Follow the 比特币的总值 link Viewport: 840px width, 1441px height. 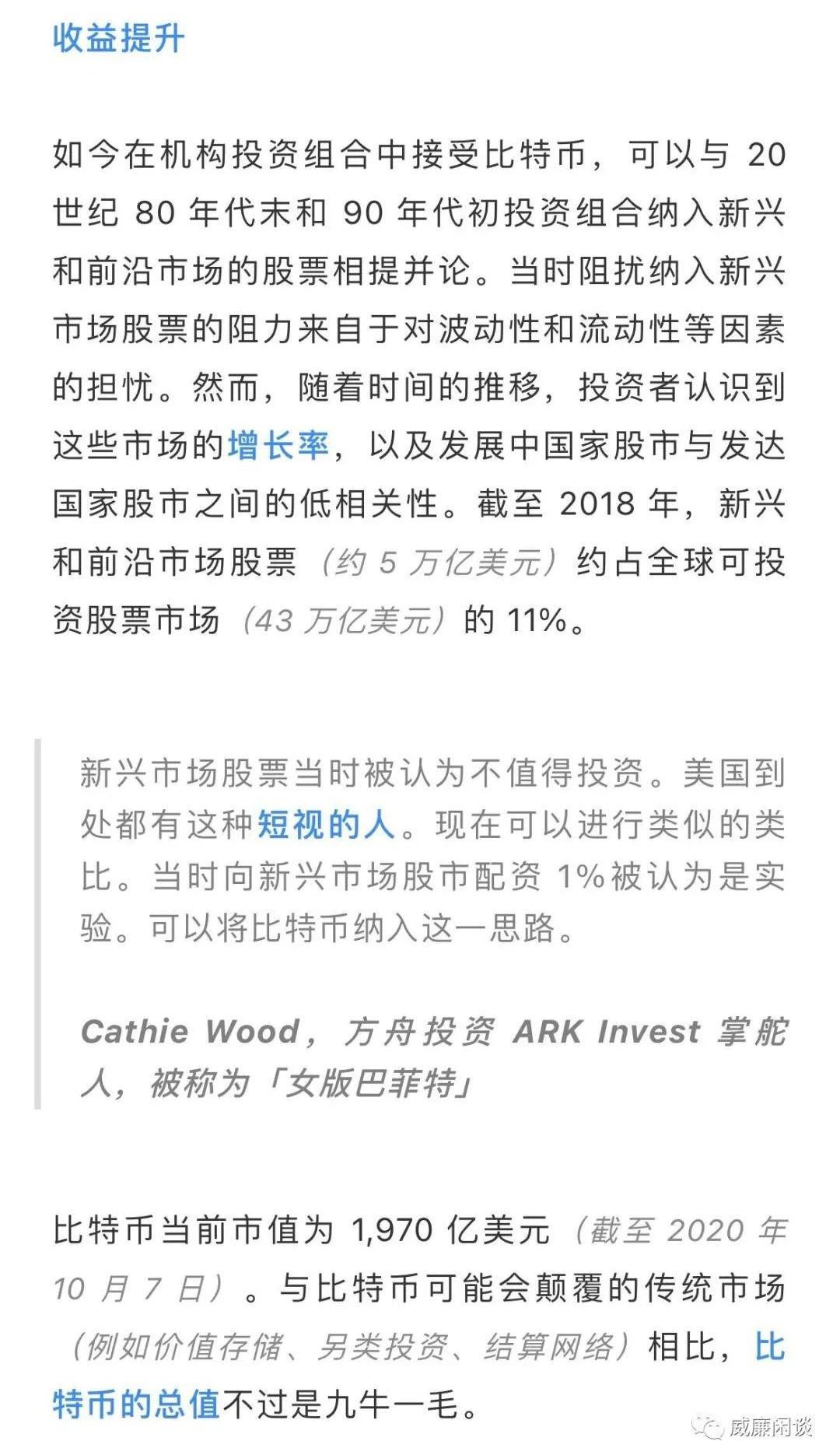point(137,1403)
